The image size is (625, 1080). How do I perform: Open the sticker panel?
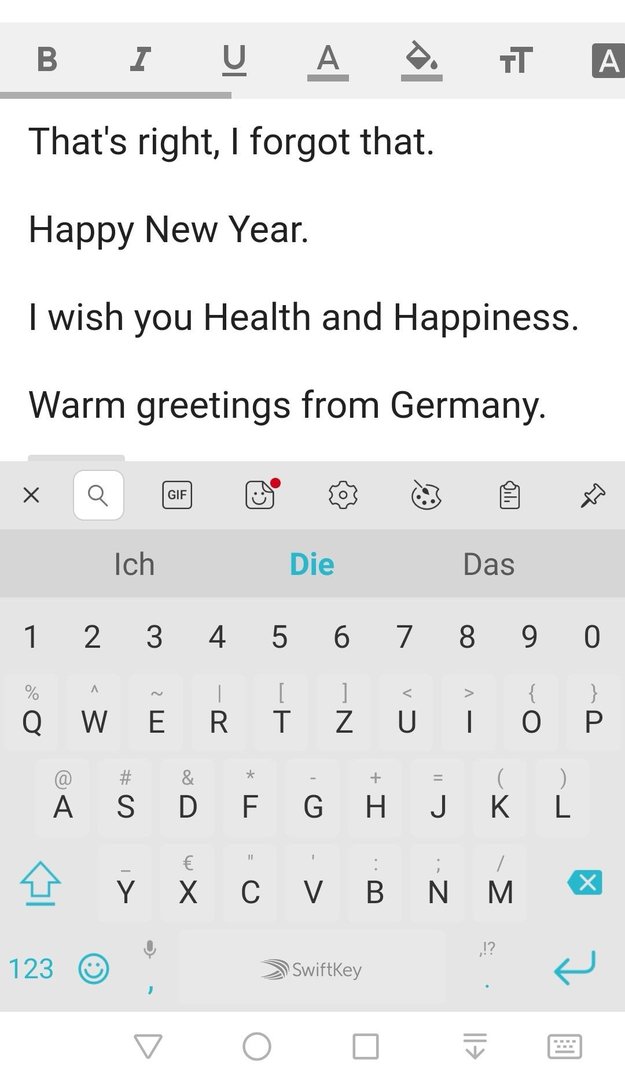(x=260, y=495)
